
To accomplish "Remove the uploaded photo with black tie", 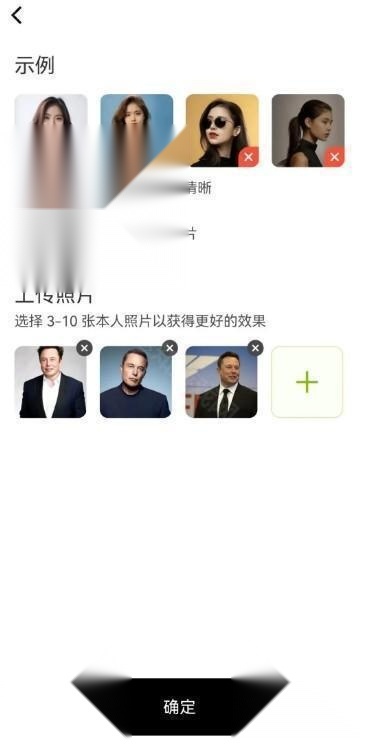I will click(255, 348).
